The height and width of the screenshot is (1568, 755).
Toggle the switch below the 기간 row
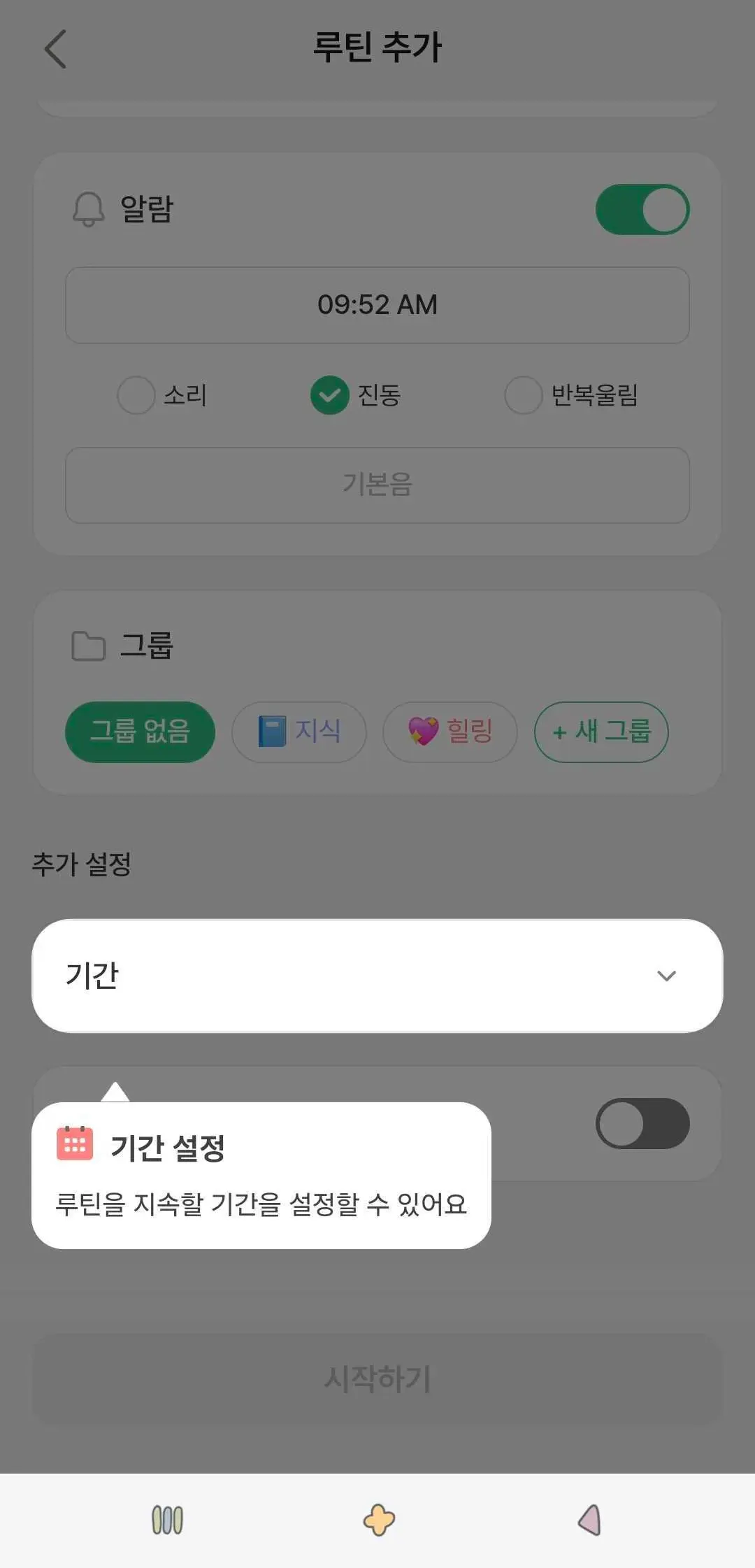pyautogui.click(x=642, y=1123)
